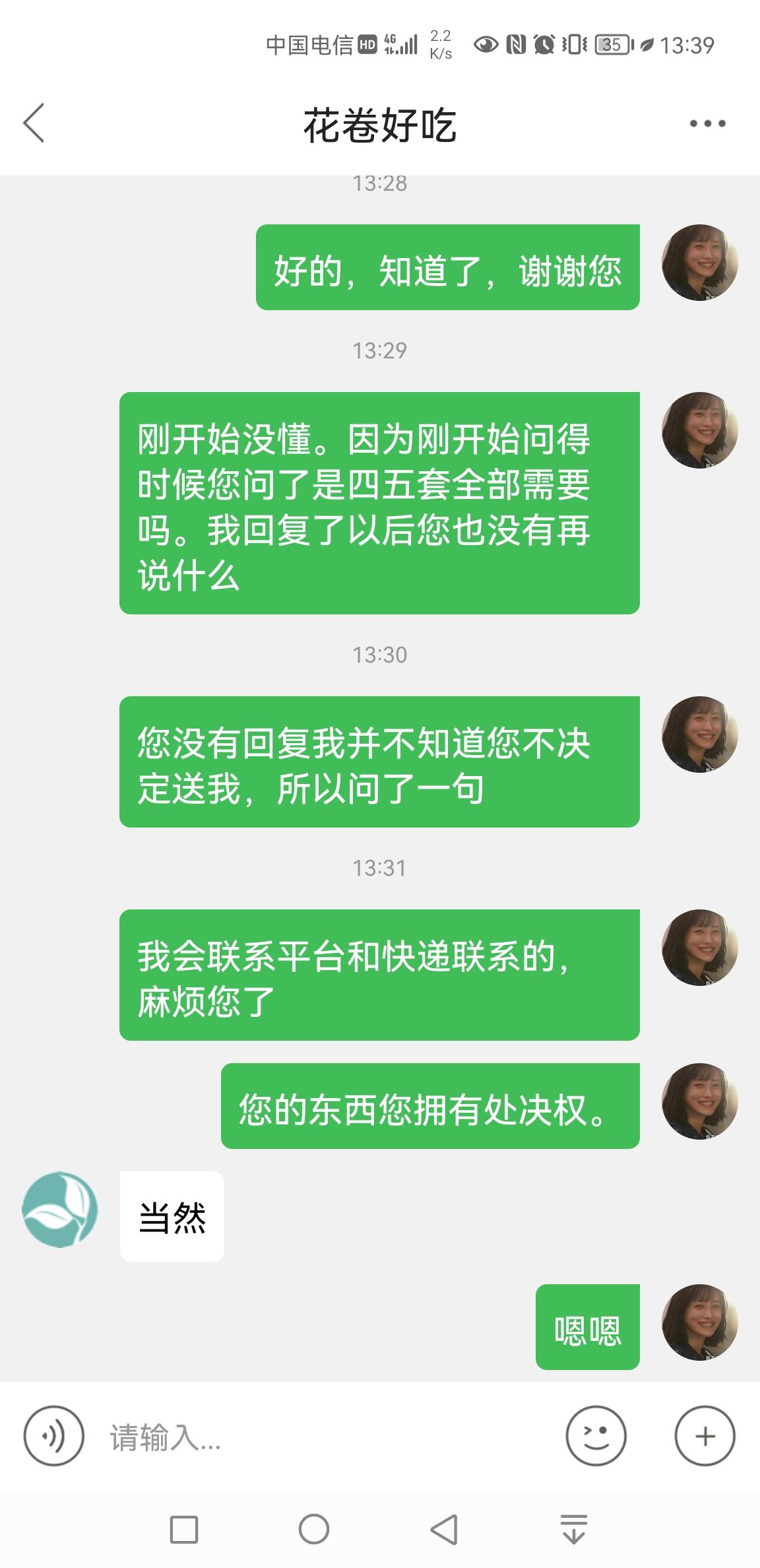The image size is (760, 1568).
Task: Open the emoji picker
Action: click(596, 1436)
